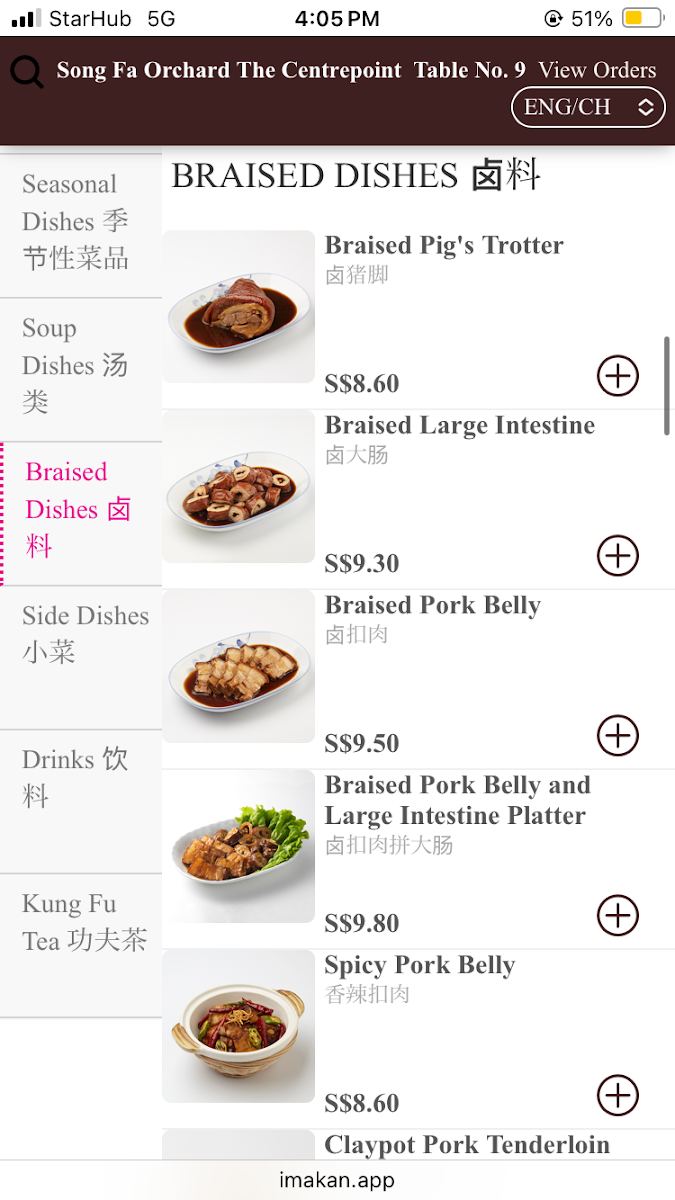
Task: Add Pork Belly and Intestine Platter
Action: tap(618, 916)
